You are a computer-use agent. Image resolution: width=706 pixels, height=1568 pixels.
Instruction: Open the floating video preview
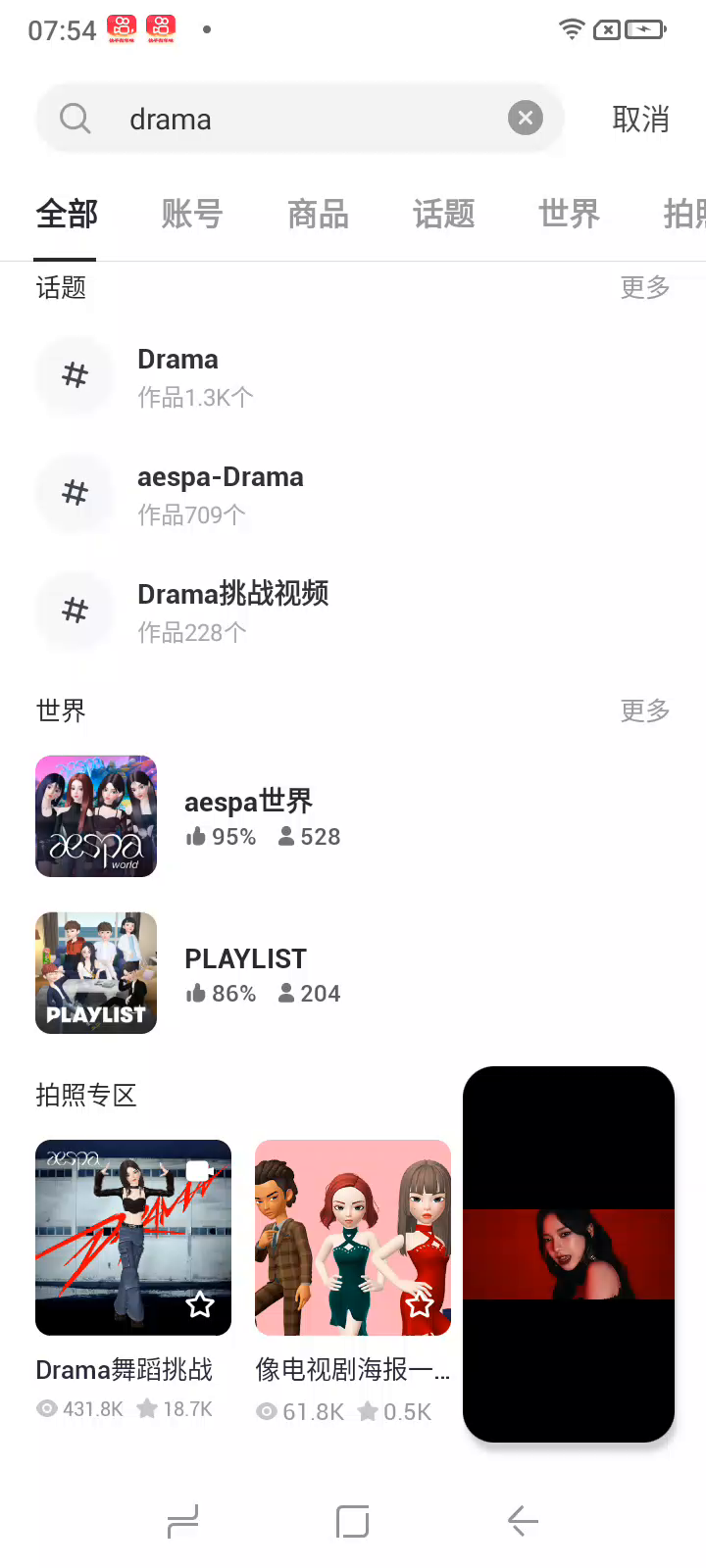tap(569, 1254)
